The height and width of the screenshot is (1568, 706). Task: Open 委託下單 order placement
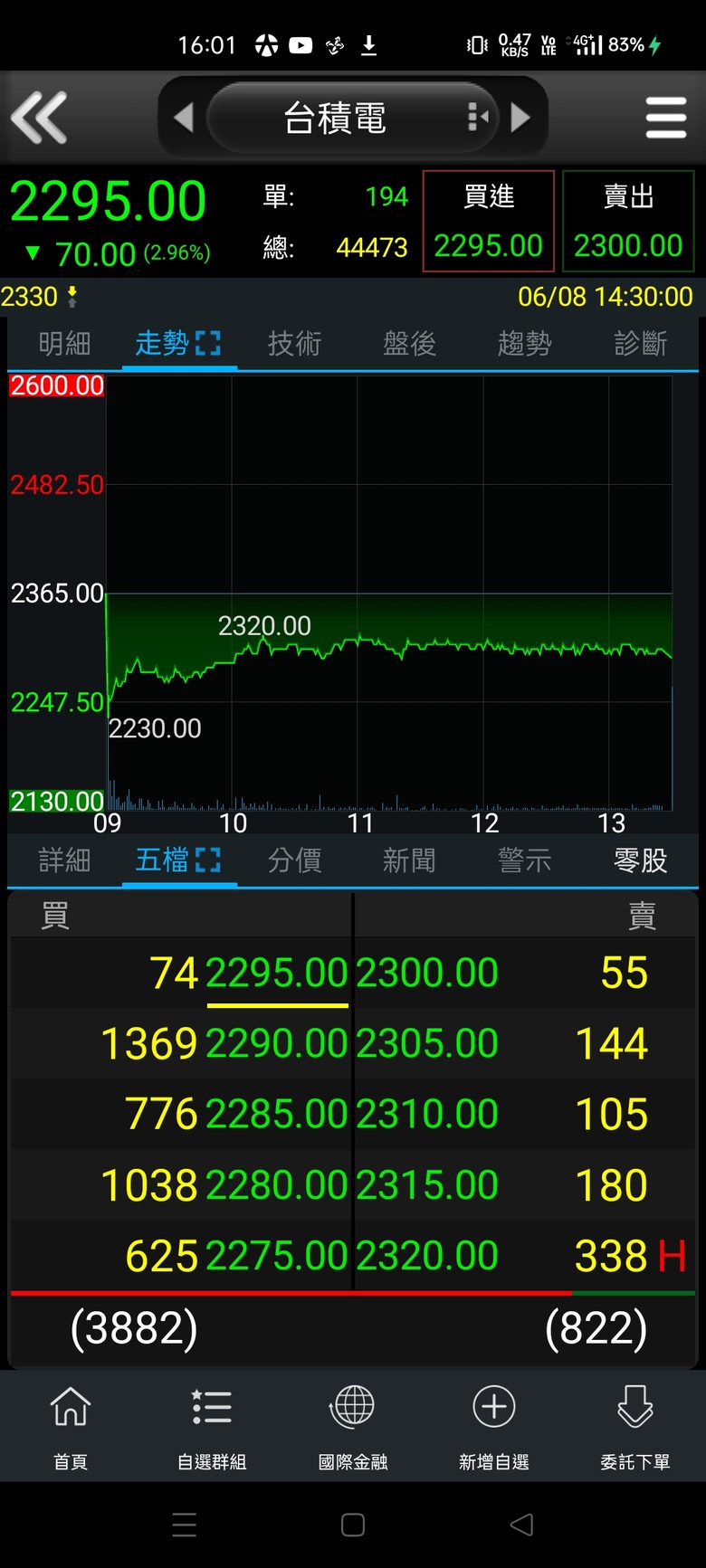(x=635, y=1426)
